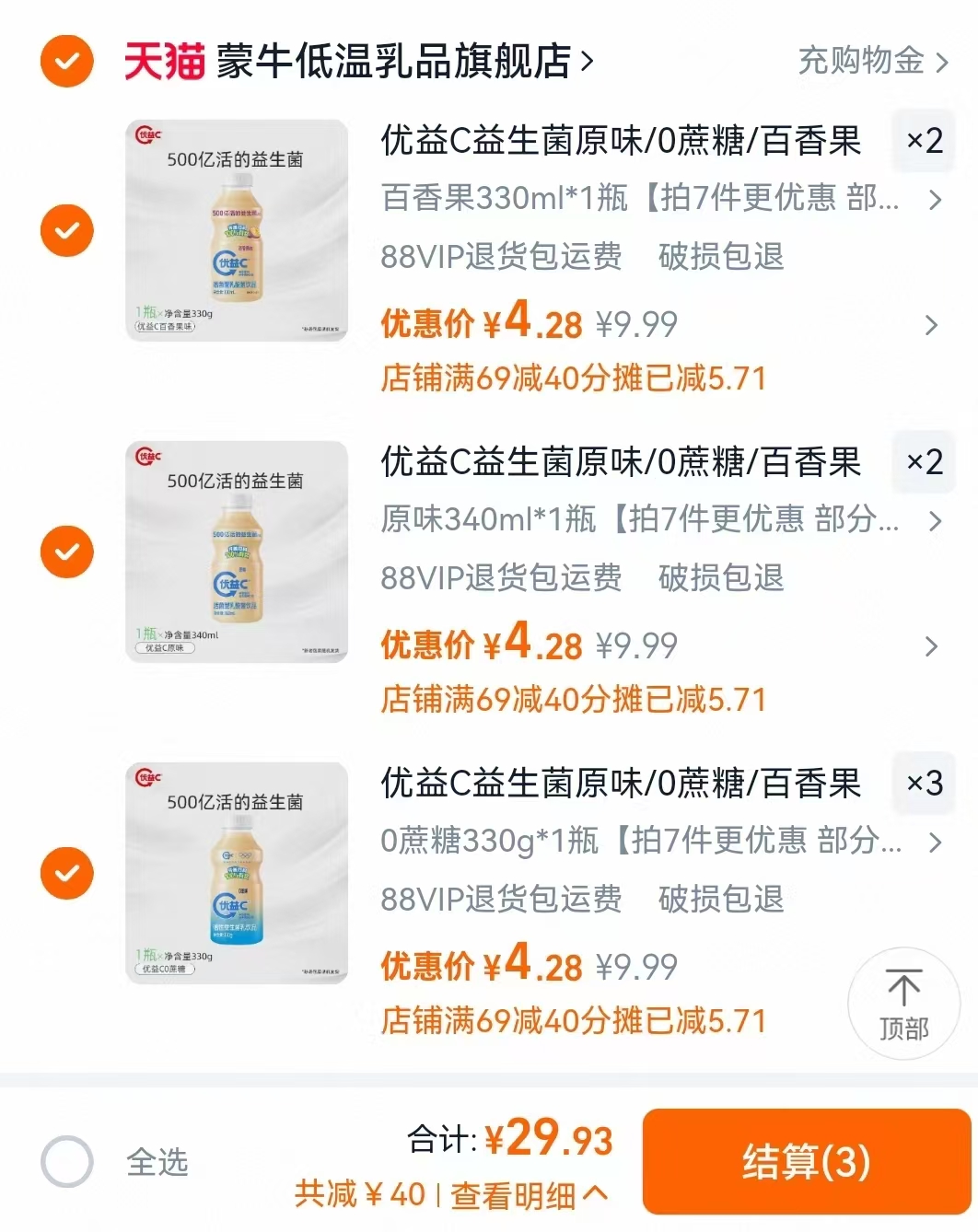
Task: Deselect the 原味 340ml item checkbox
Action: [x=65, y=552]
